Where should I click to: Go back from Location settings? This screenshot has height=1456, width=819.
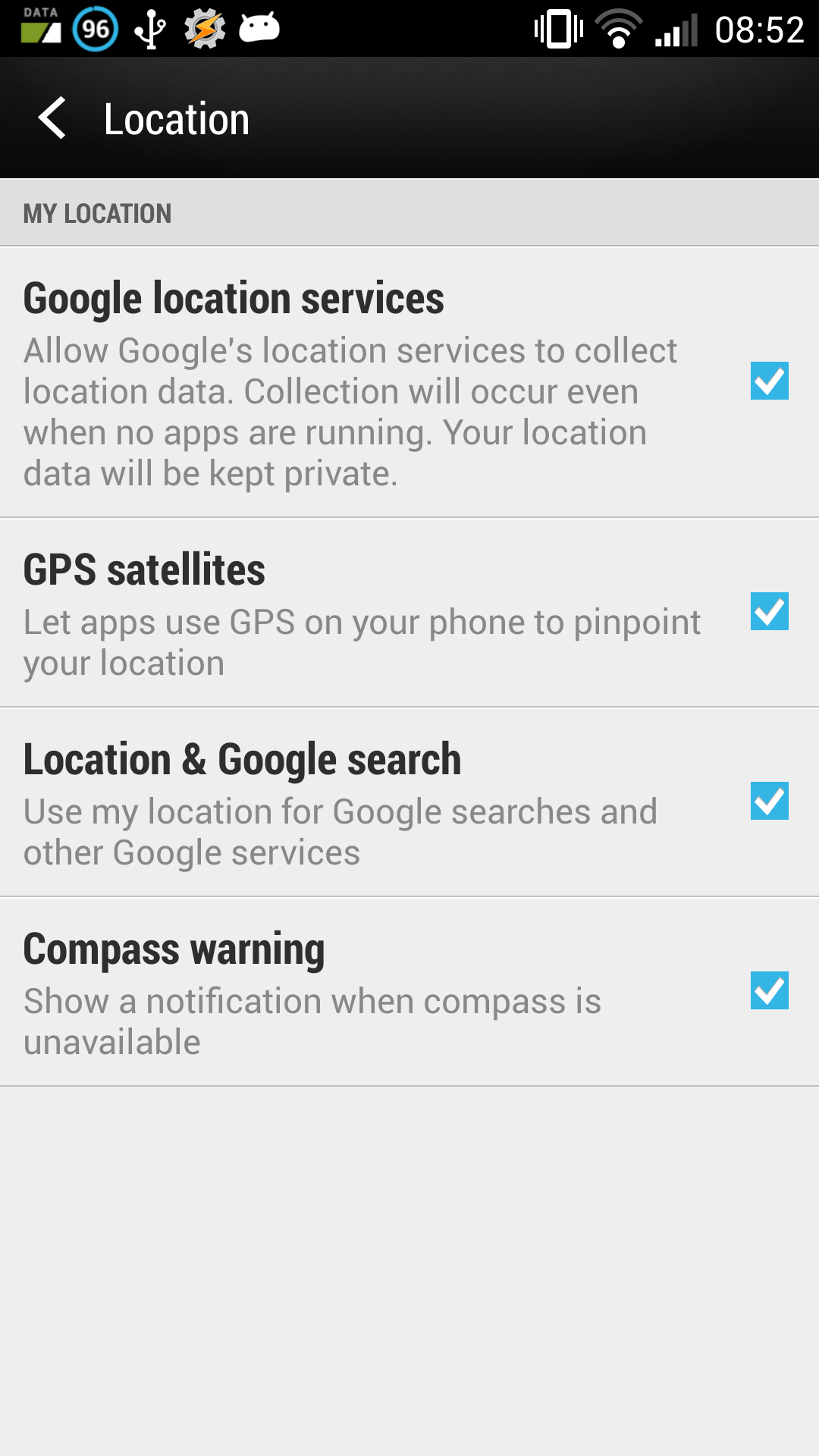(x=53, y=119)
